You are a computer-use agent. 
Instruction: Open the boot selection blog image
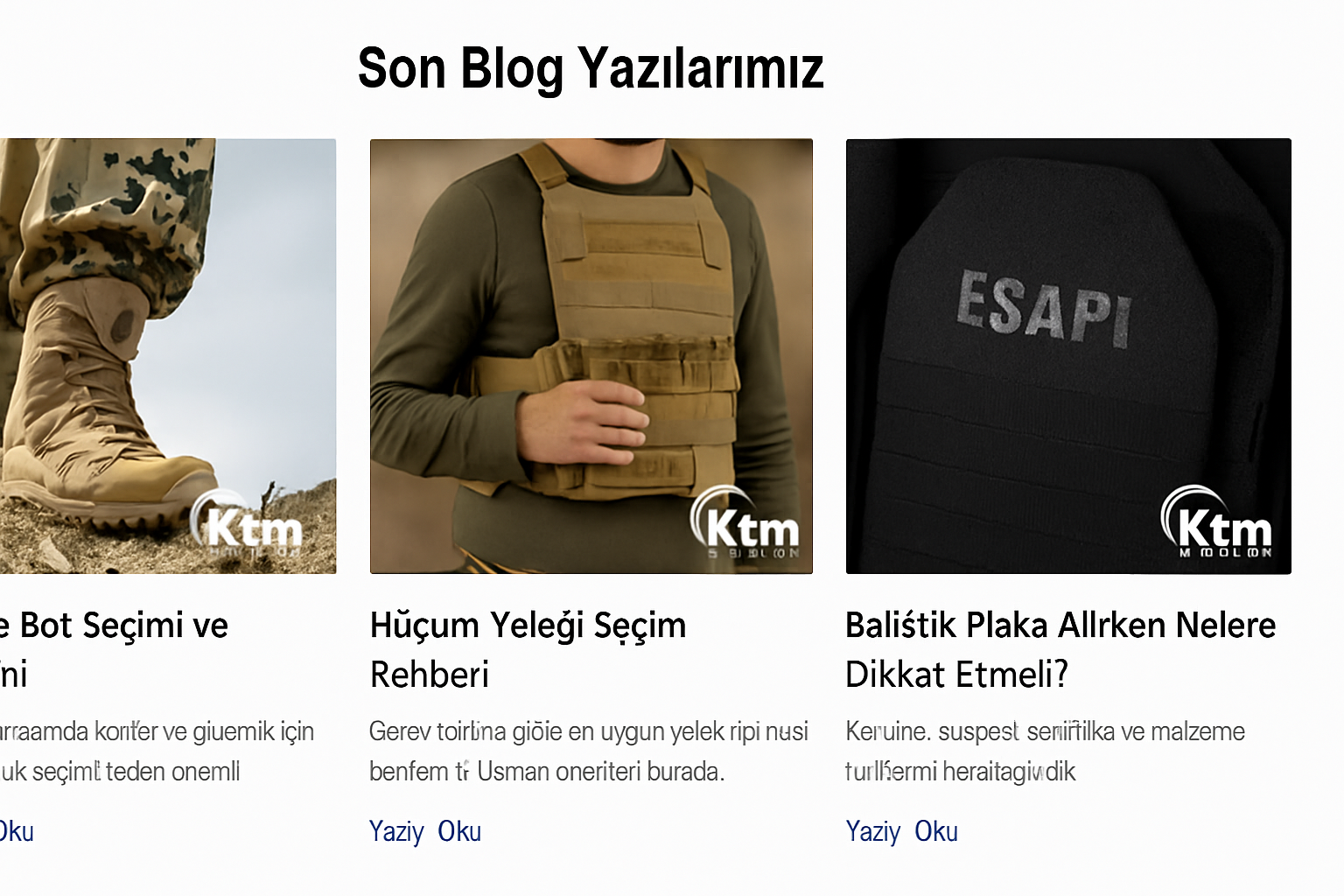click(166, 356)
